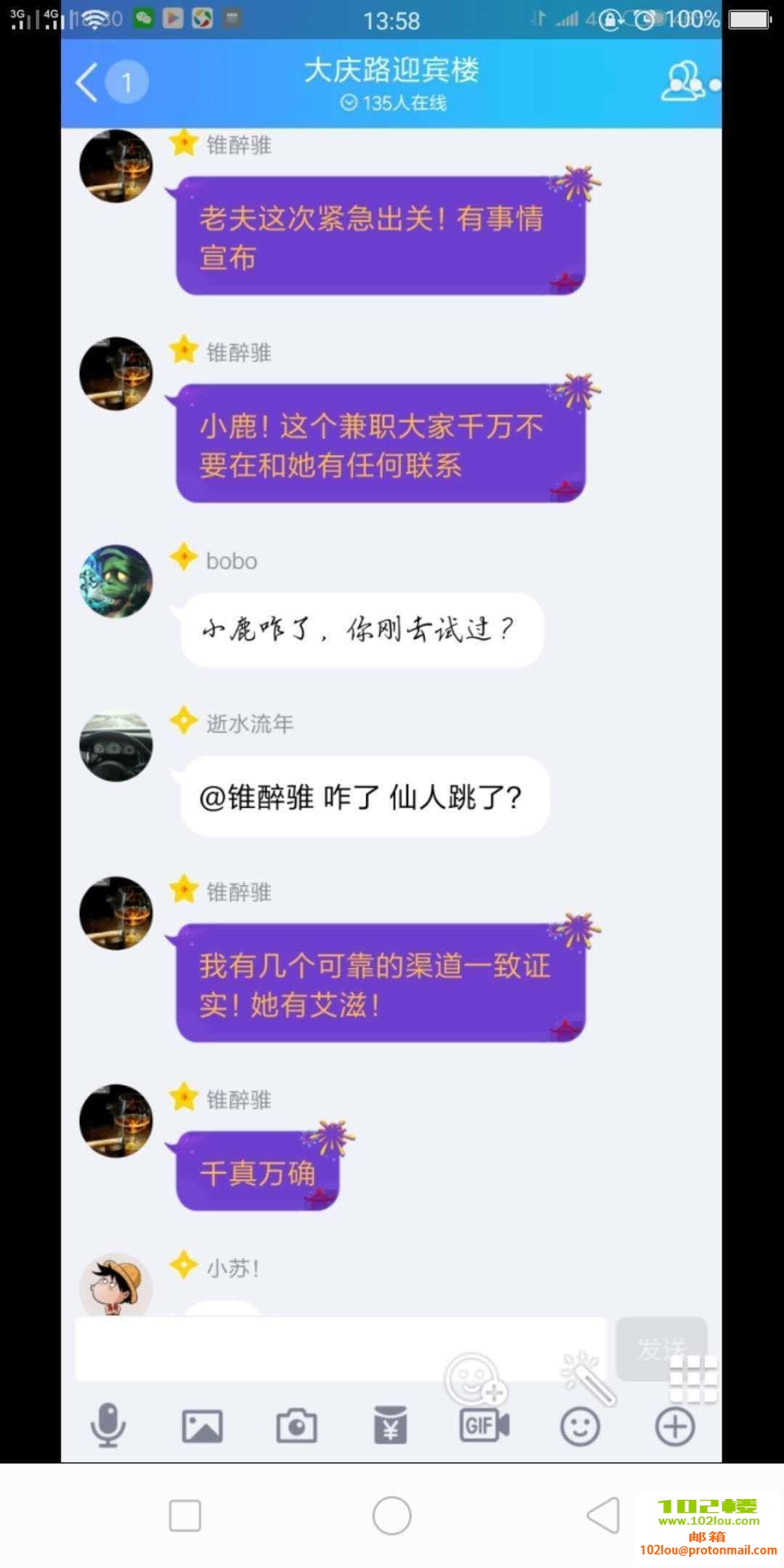Open the emoji smiley panel
The image size is (784, 1568).
tap(580, 1426)
